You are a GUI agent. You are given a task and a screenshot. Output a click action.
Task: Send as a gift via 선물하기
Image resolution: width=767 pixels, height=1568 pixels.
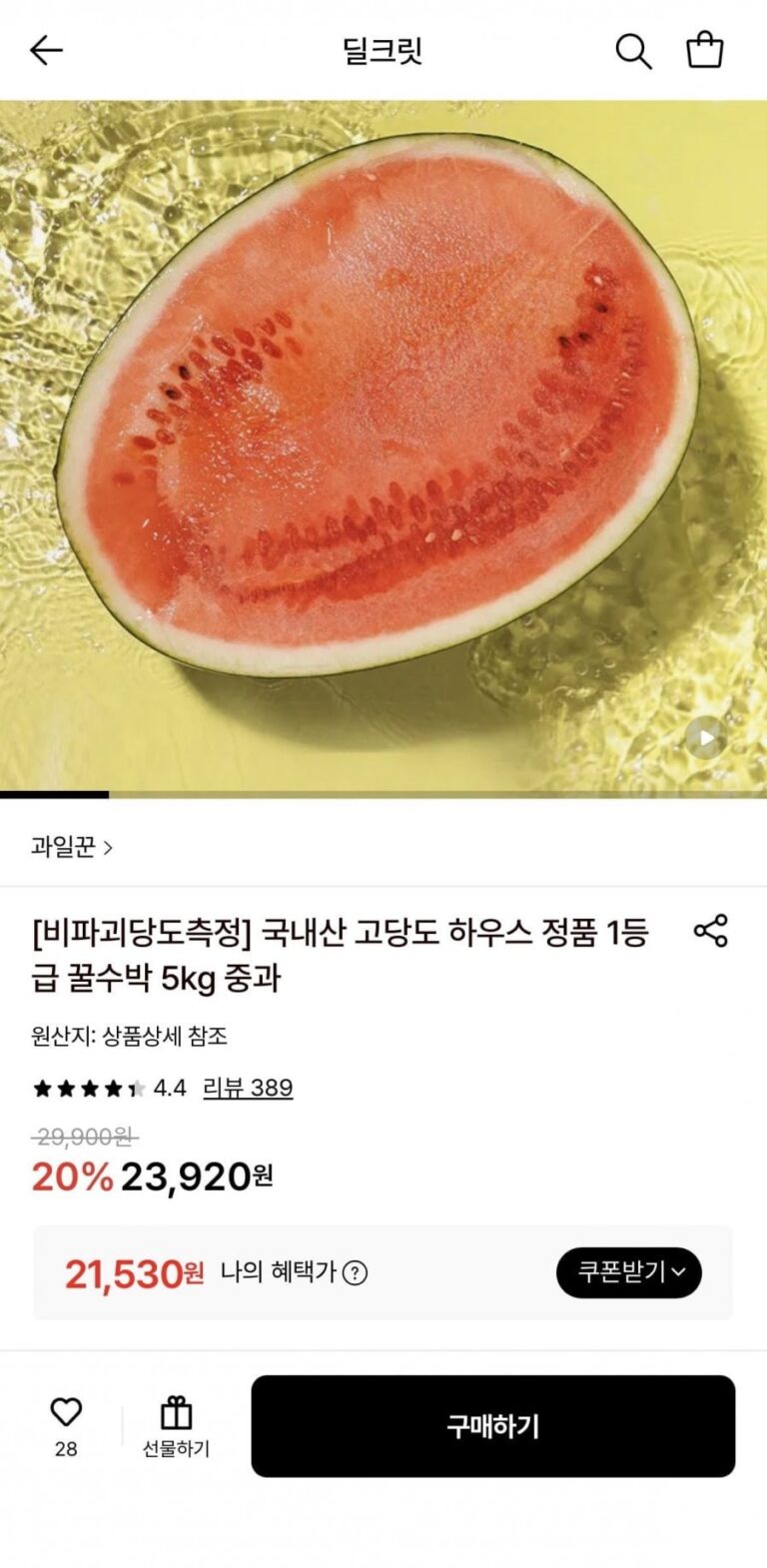click(x=176, y=1426)
